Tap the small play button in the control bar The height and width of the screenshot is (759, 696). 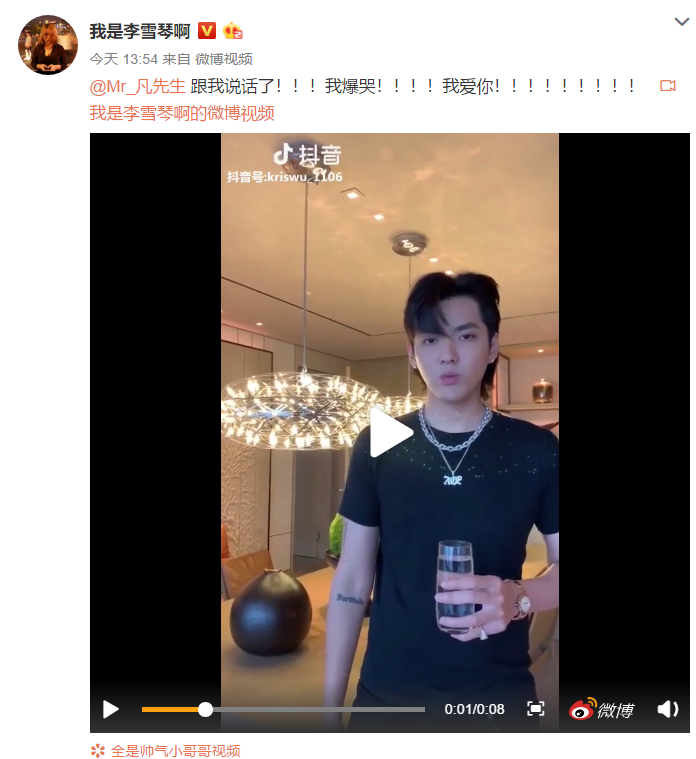[x=111, y=709]
